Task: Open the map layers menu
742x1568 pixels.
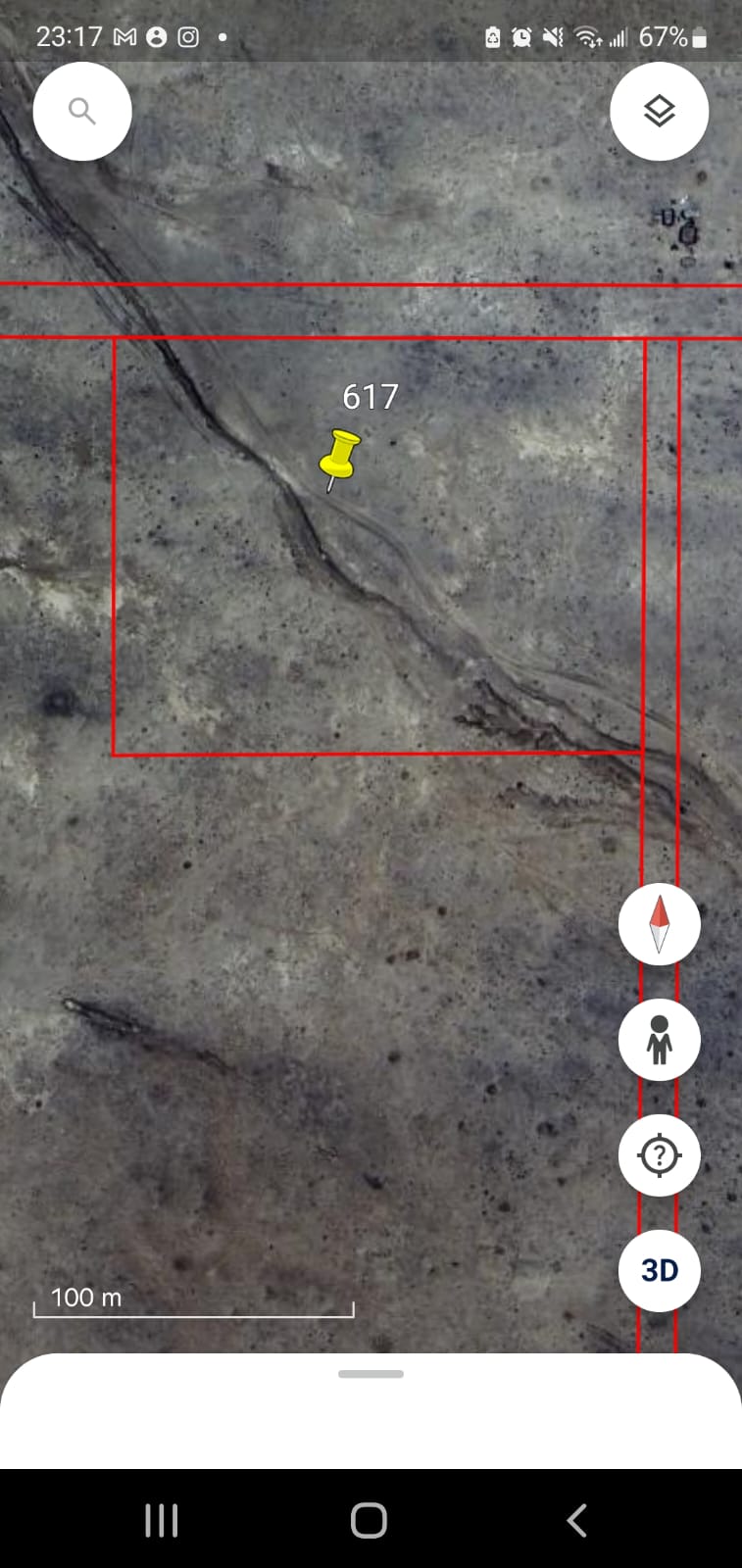Action: point(659,111)
